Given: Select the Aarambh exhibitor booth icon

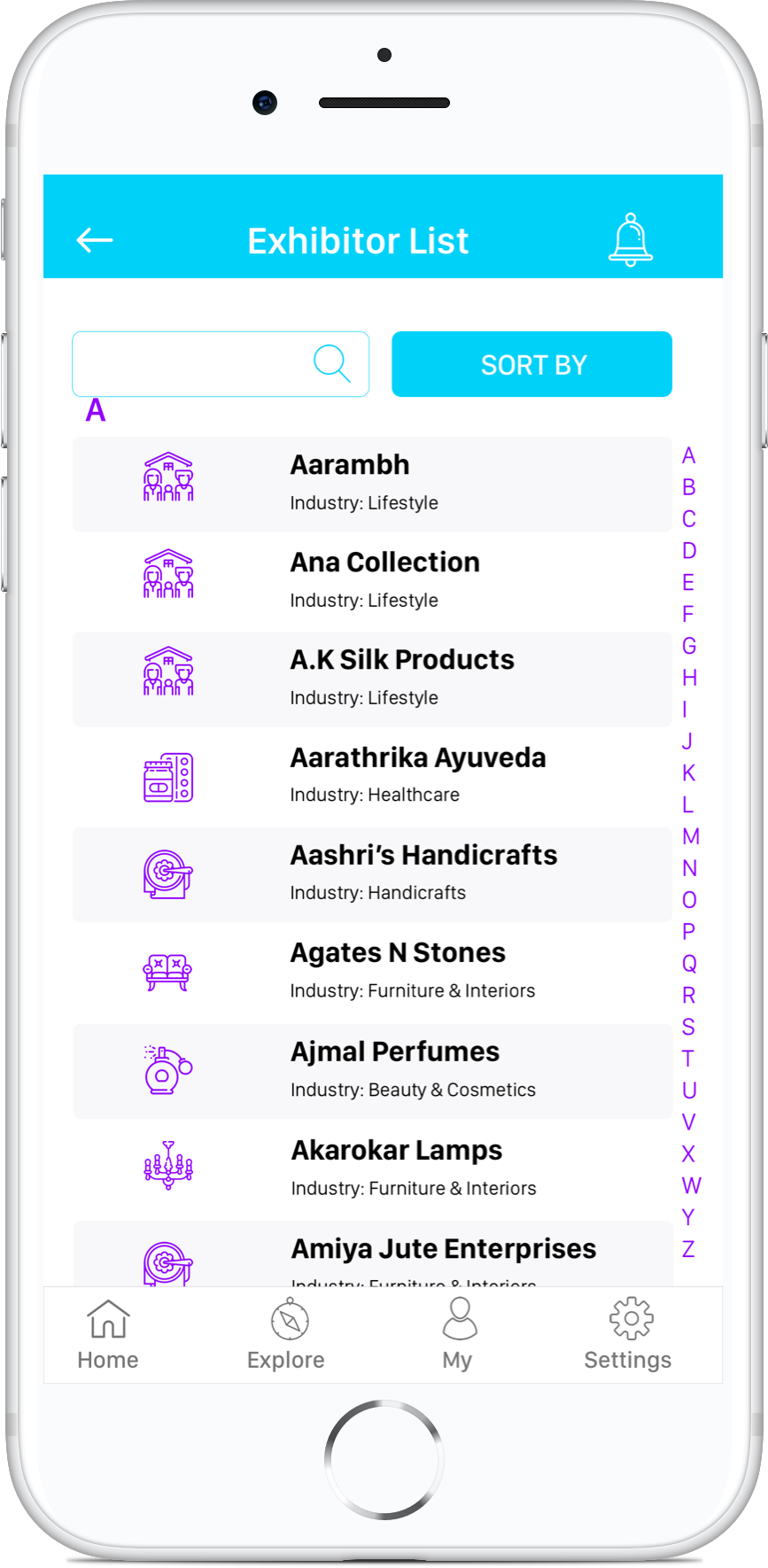Looking at the screenshot, I should point(168,478).
